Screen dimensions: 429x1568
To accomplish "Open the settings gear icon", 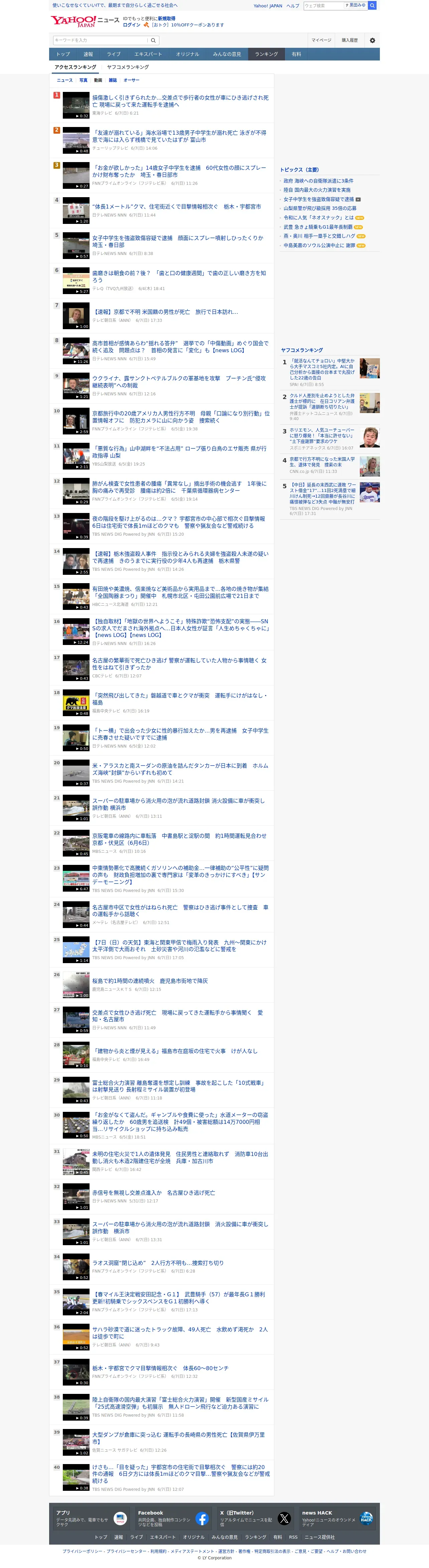I will tap(373, 40).
